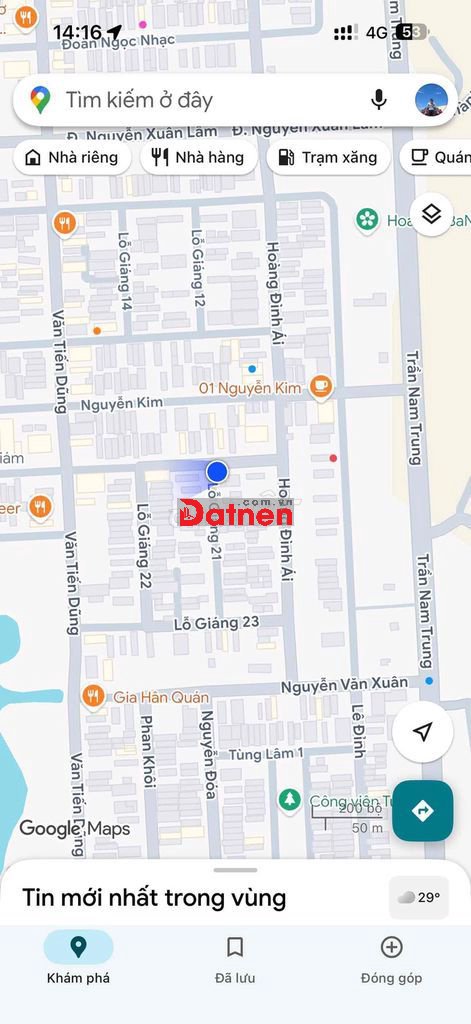Start voice search with the microphone
This screenshot has width=471, height=1024.
click(x=378, y=100)
